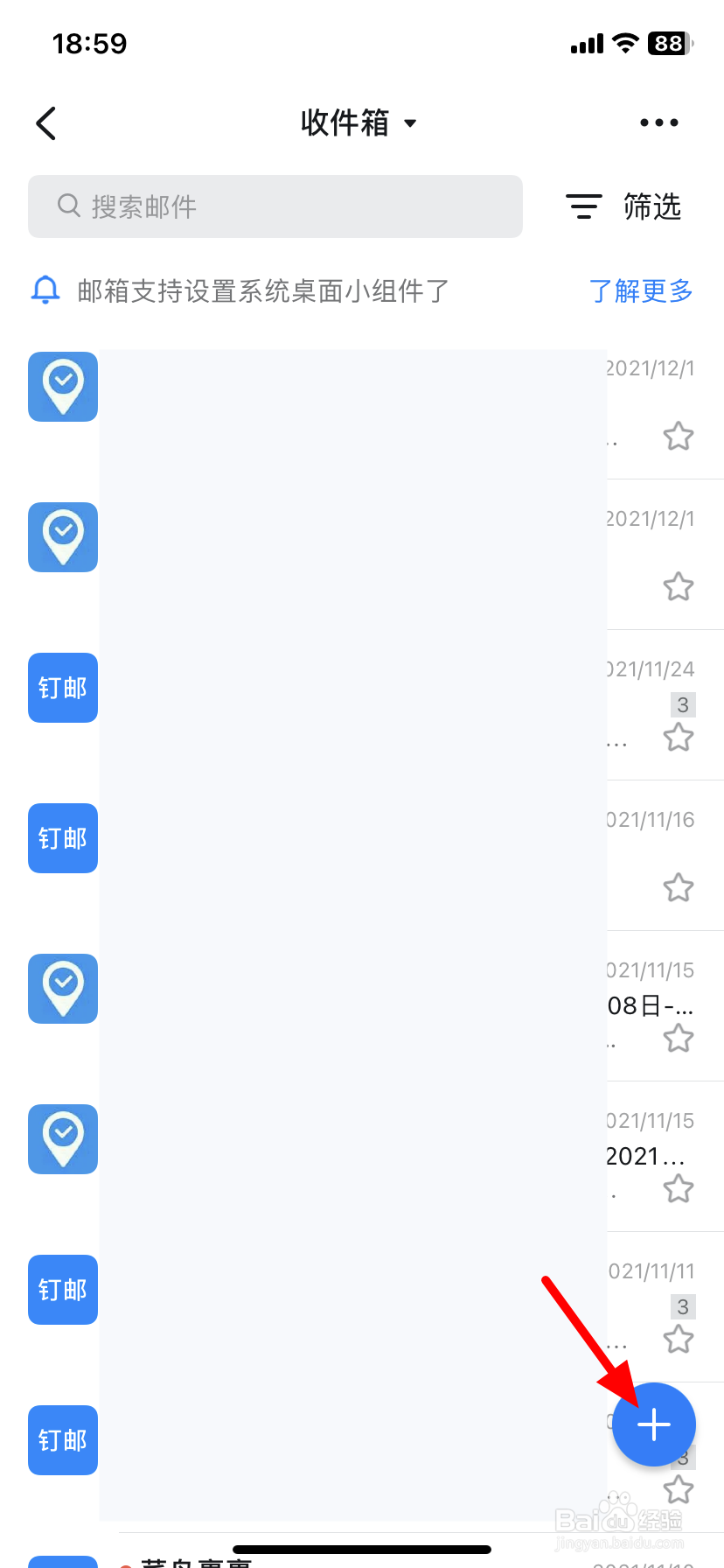Open the 钉邮 sender avatar on 2021/11/24 email
This screenshot has height=1568, width=724.
[62, 688]
